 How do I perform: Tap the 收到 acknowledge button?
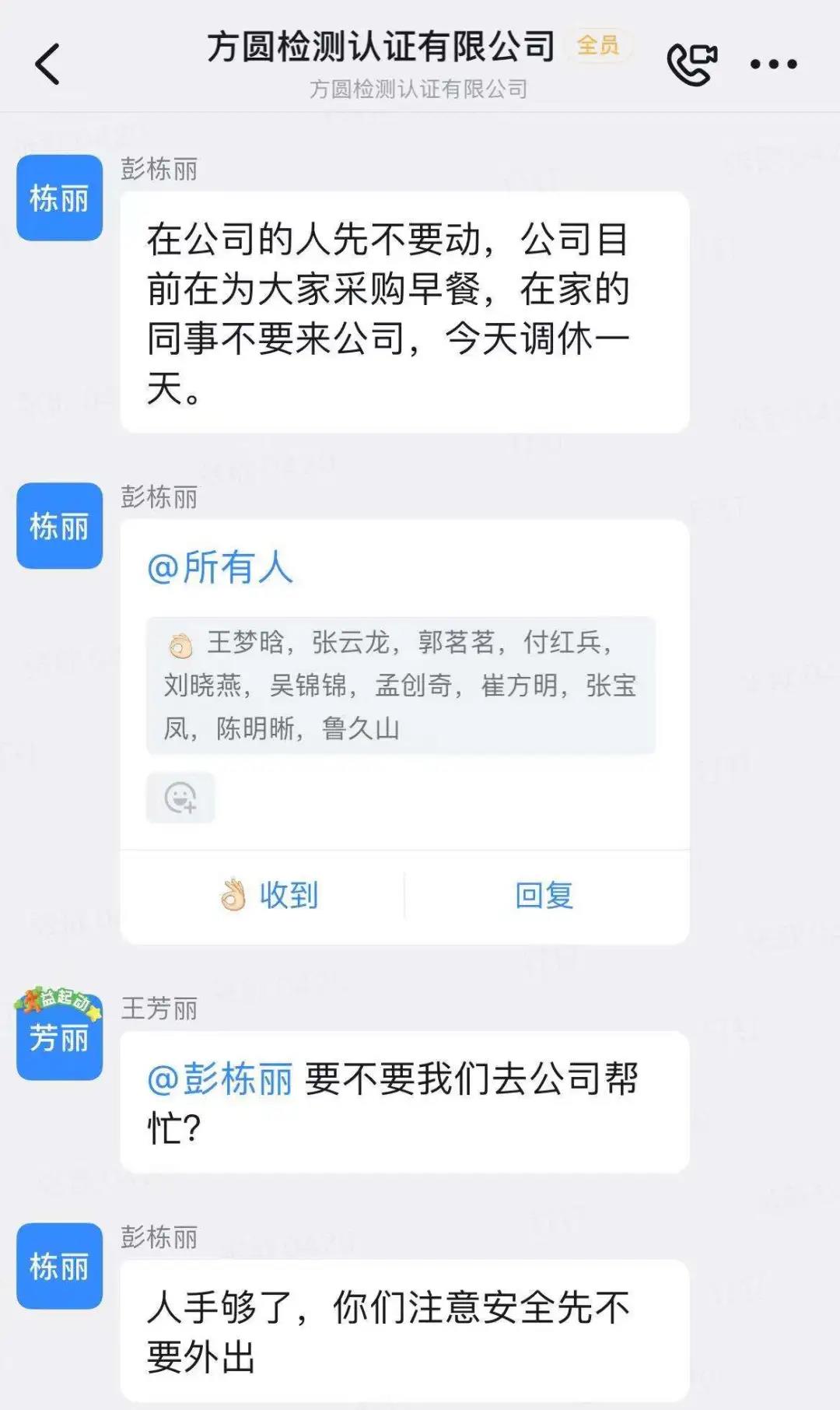coord(269,896)
